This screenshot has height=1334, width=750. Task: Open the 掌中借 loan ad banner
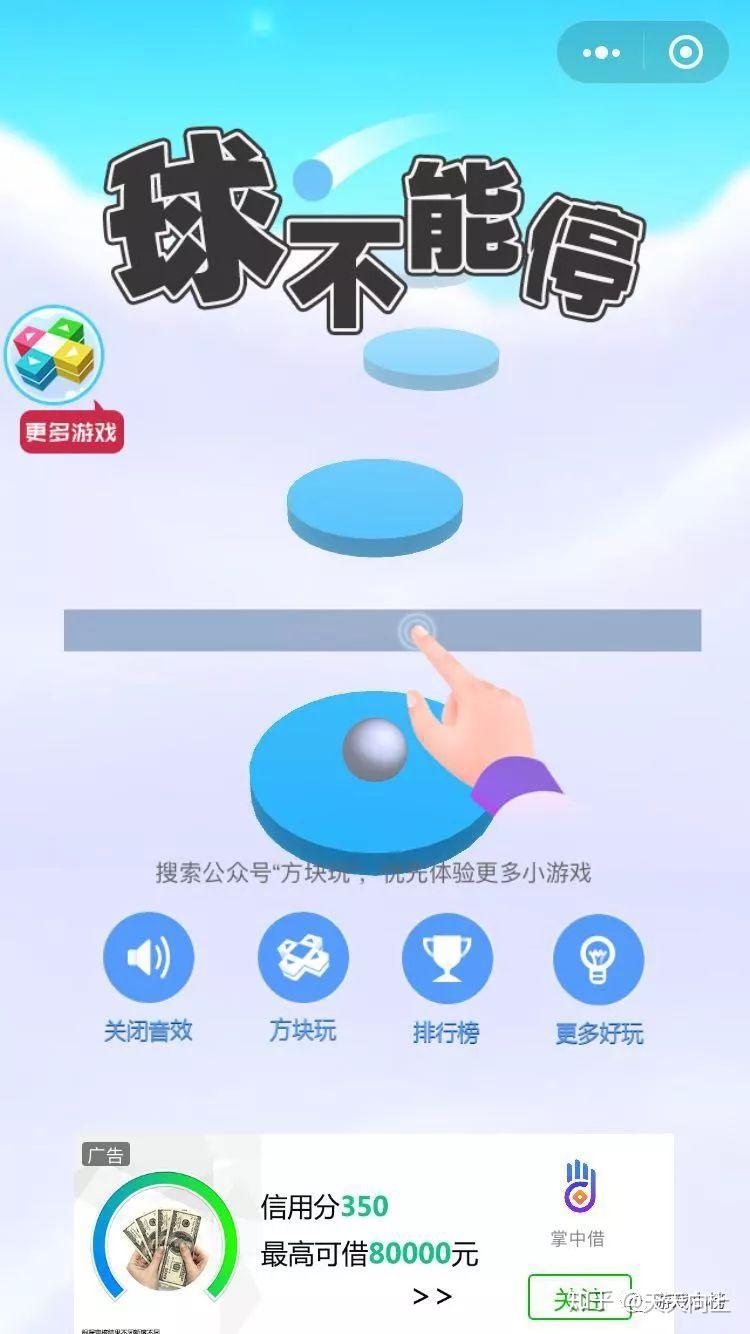370,1230
